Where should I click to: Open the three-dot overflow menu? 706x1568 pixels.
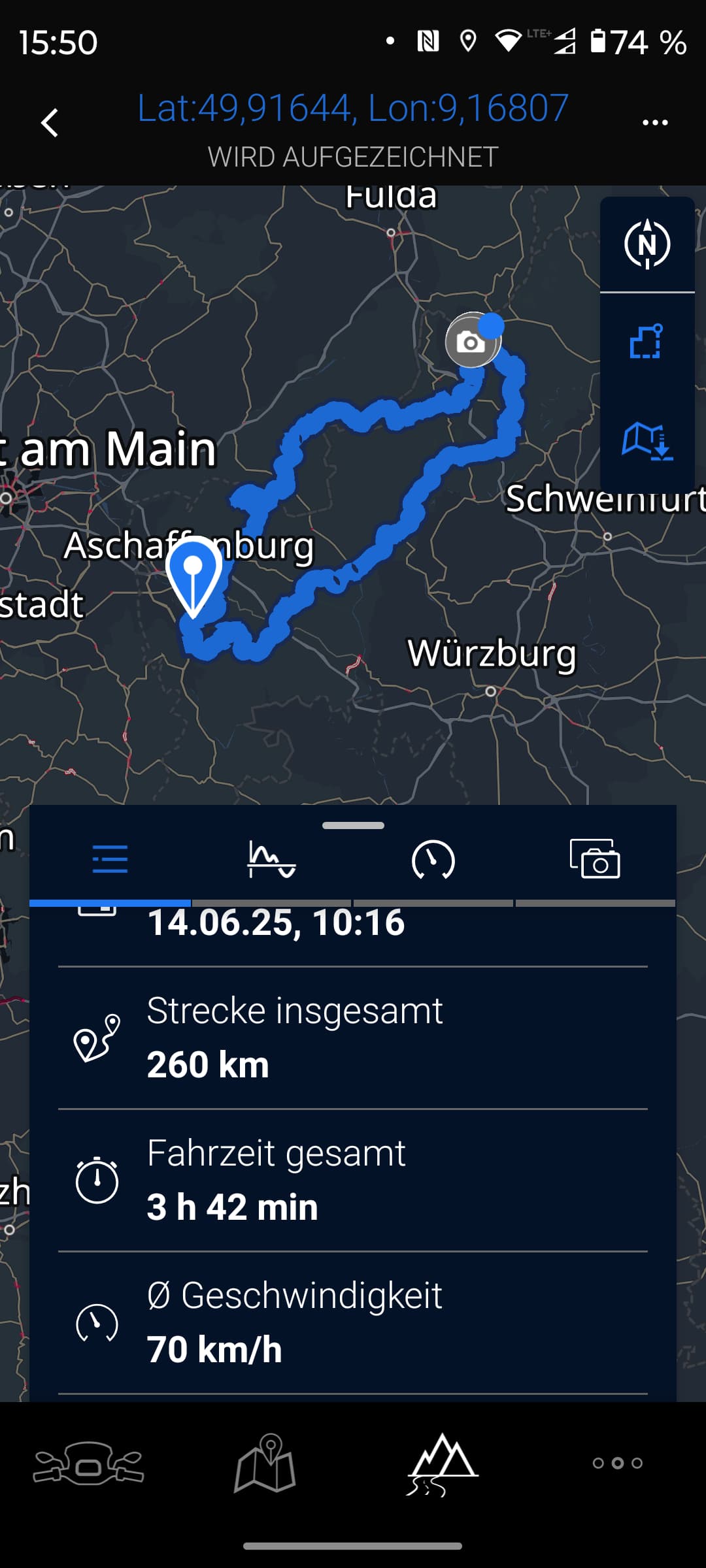[x=654, y=123]
